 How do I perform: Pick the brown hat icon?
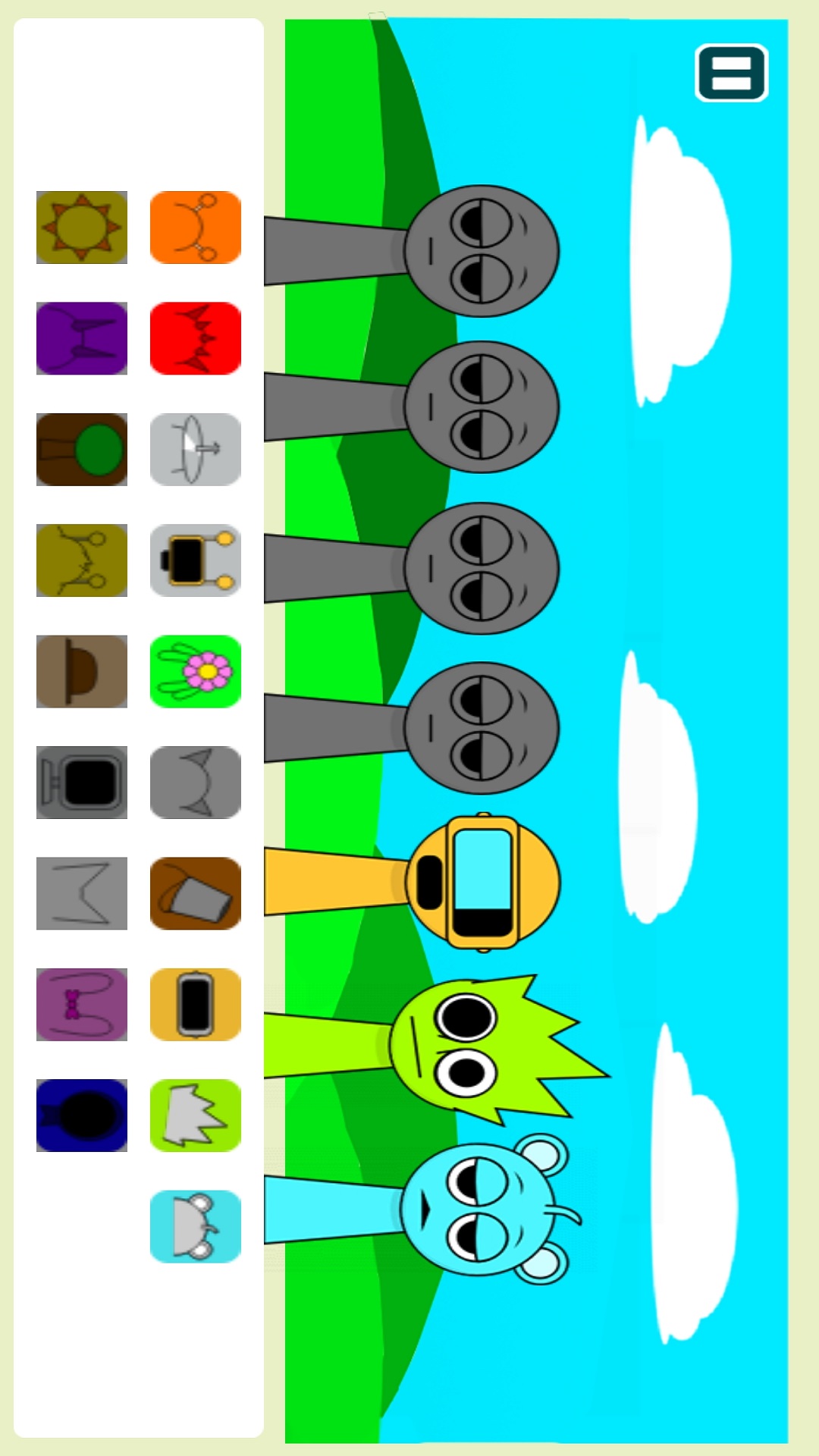[x=82, y=672]
